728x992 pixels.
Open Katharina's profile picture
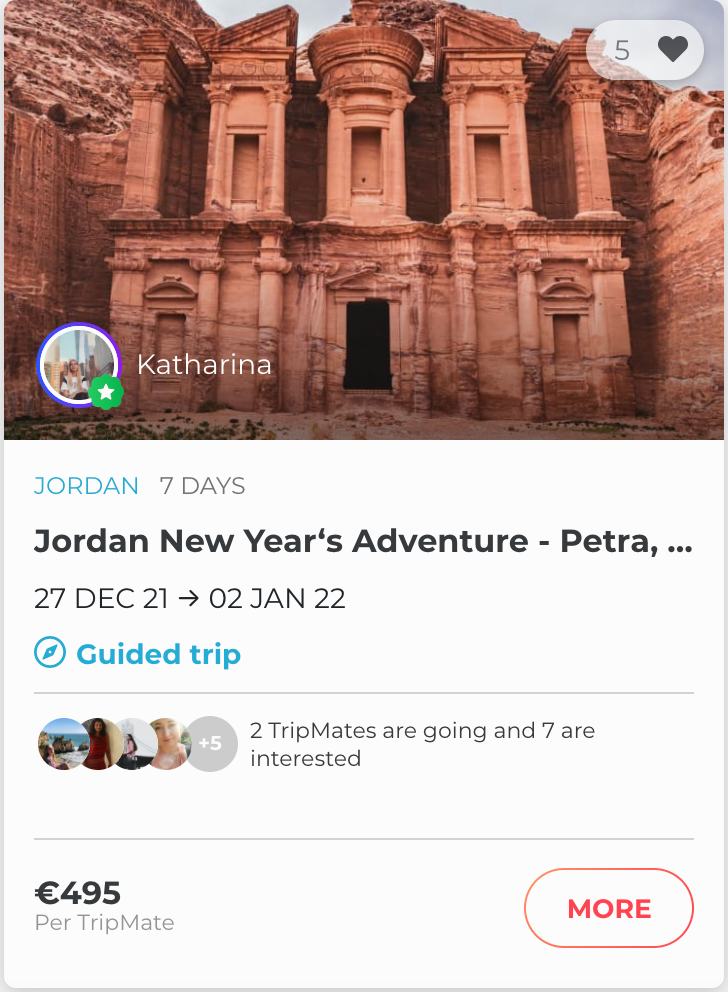click(78, 365)
